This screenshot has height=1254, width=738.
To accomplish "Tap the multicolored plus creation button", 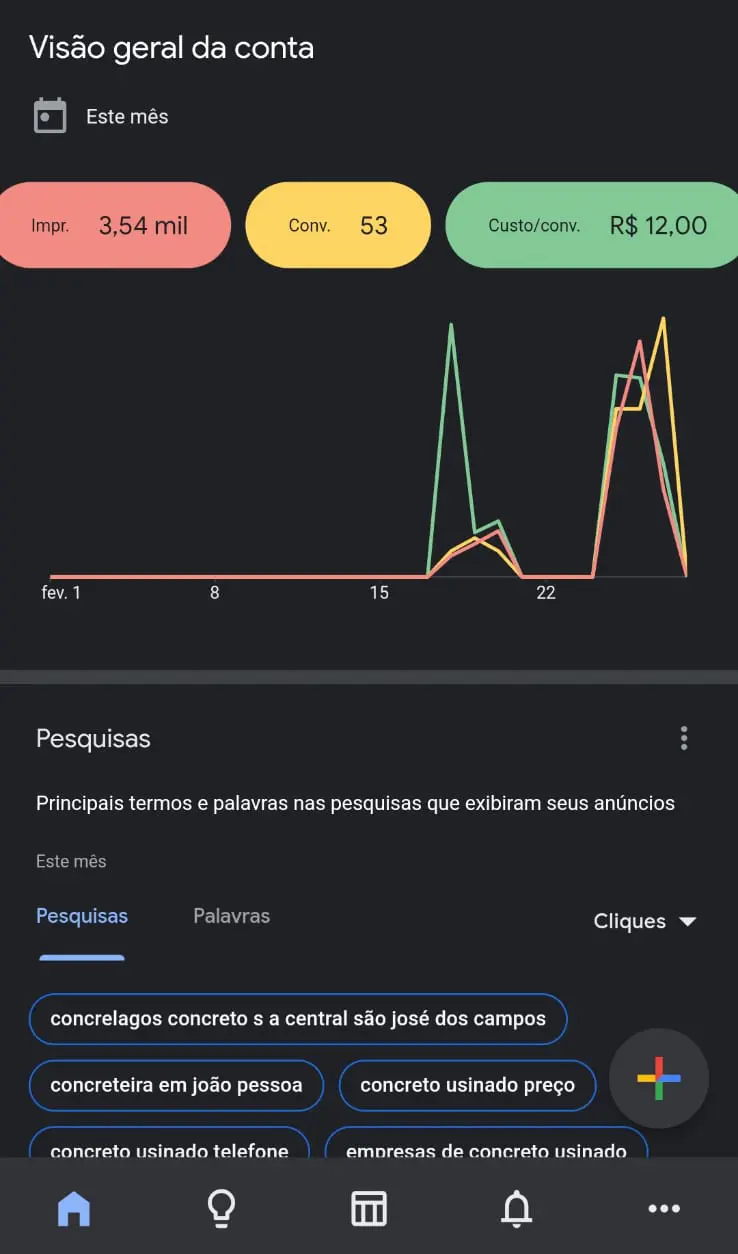I will (659, 1078).
